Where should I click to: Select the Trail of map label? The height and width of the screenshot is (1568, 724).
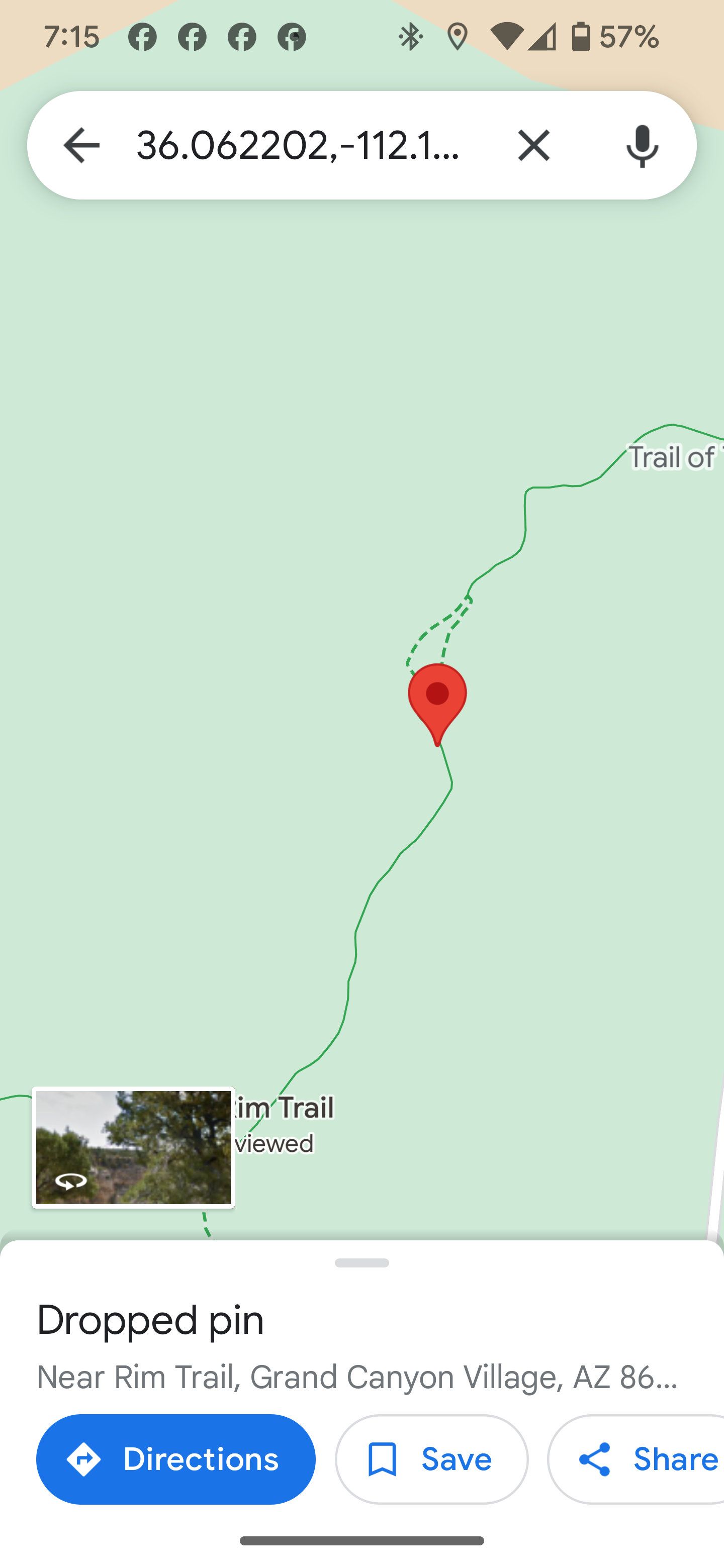(672, 457)
